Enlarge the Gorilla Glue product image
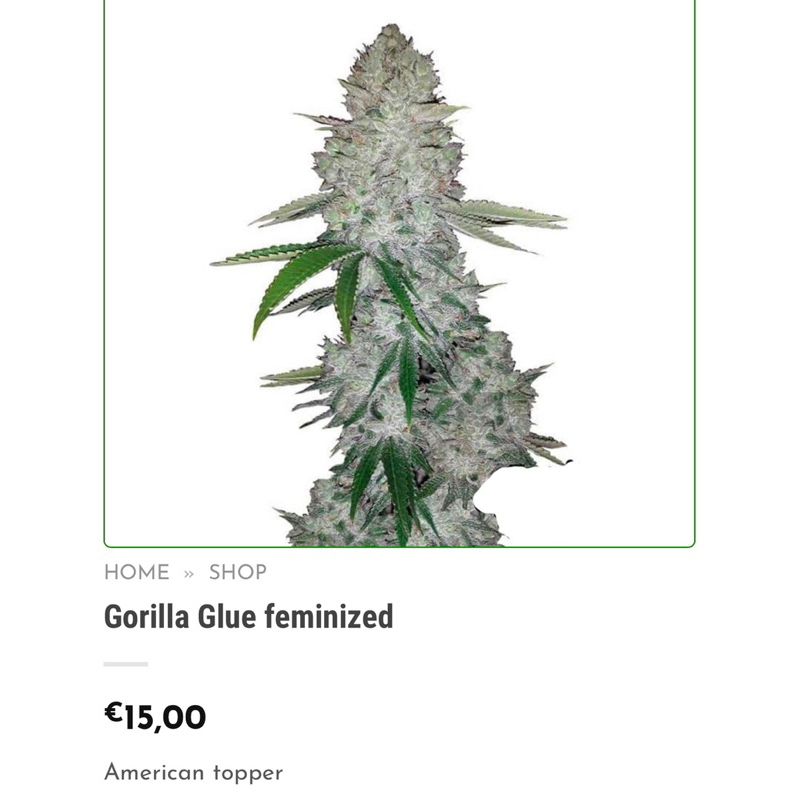This screenshot has width=800, height=800. [399, 280]
